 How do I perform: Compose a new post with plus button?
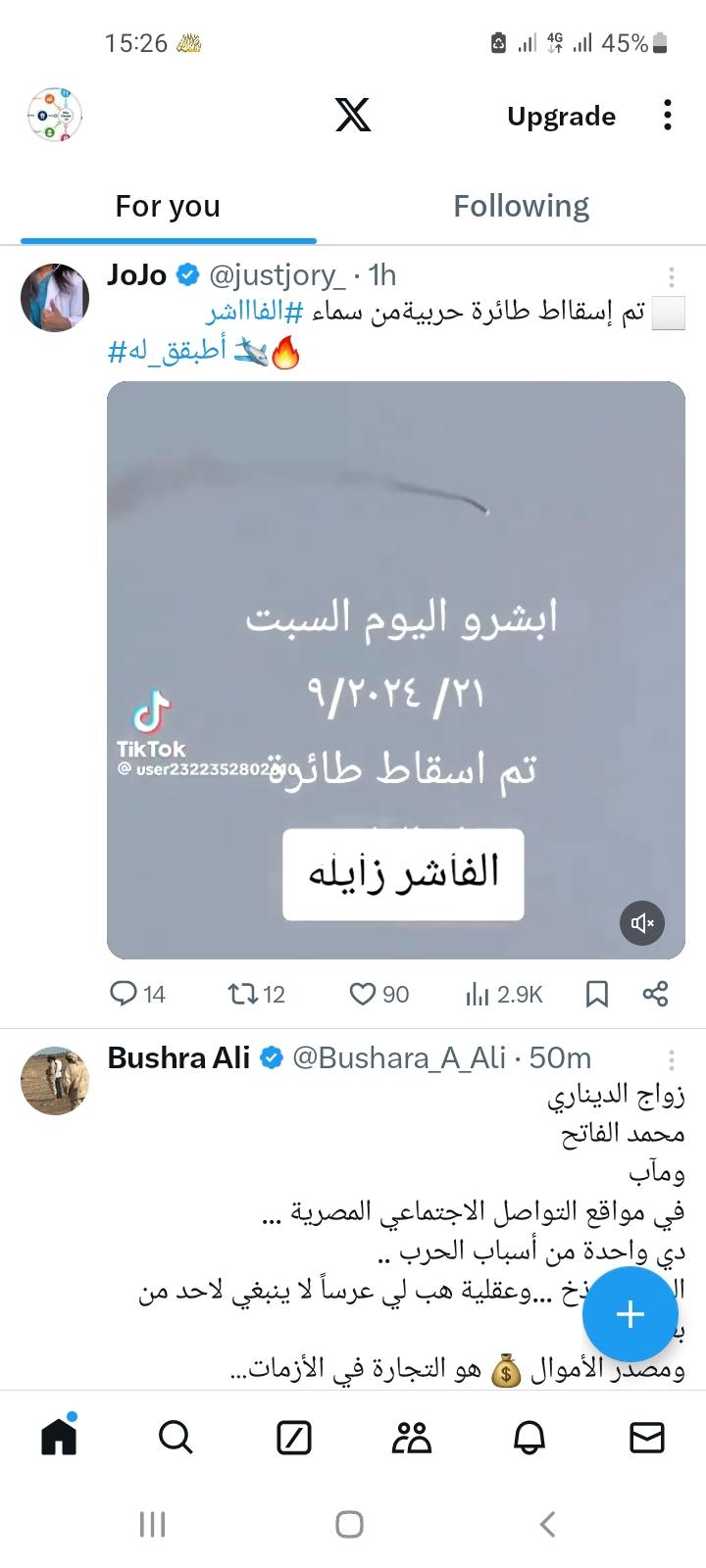(x=630, y=1315)
